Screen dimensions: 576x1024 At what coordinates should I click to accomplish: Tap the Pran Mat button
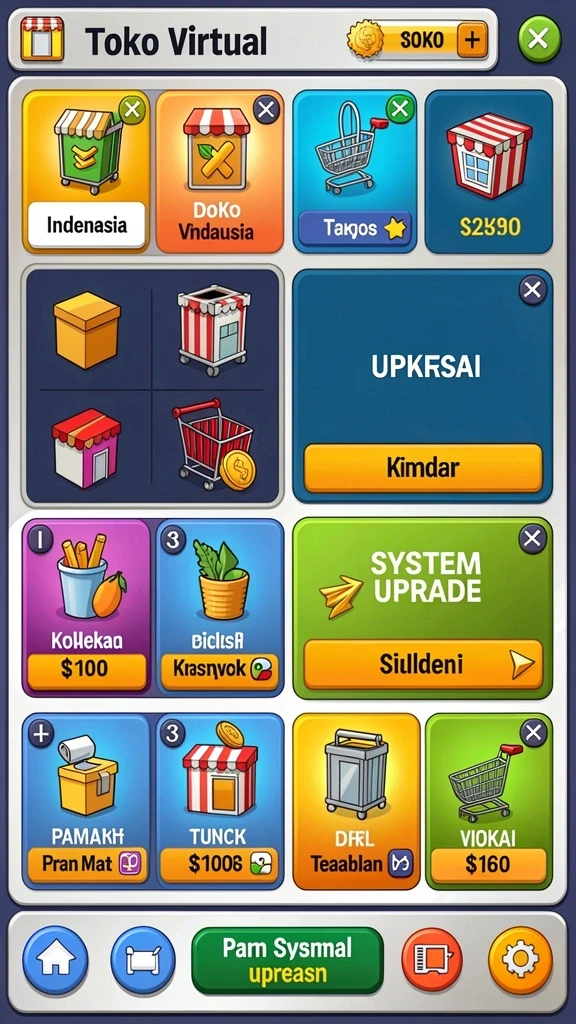click(87, 865)
